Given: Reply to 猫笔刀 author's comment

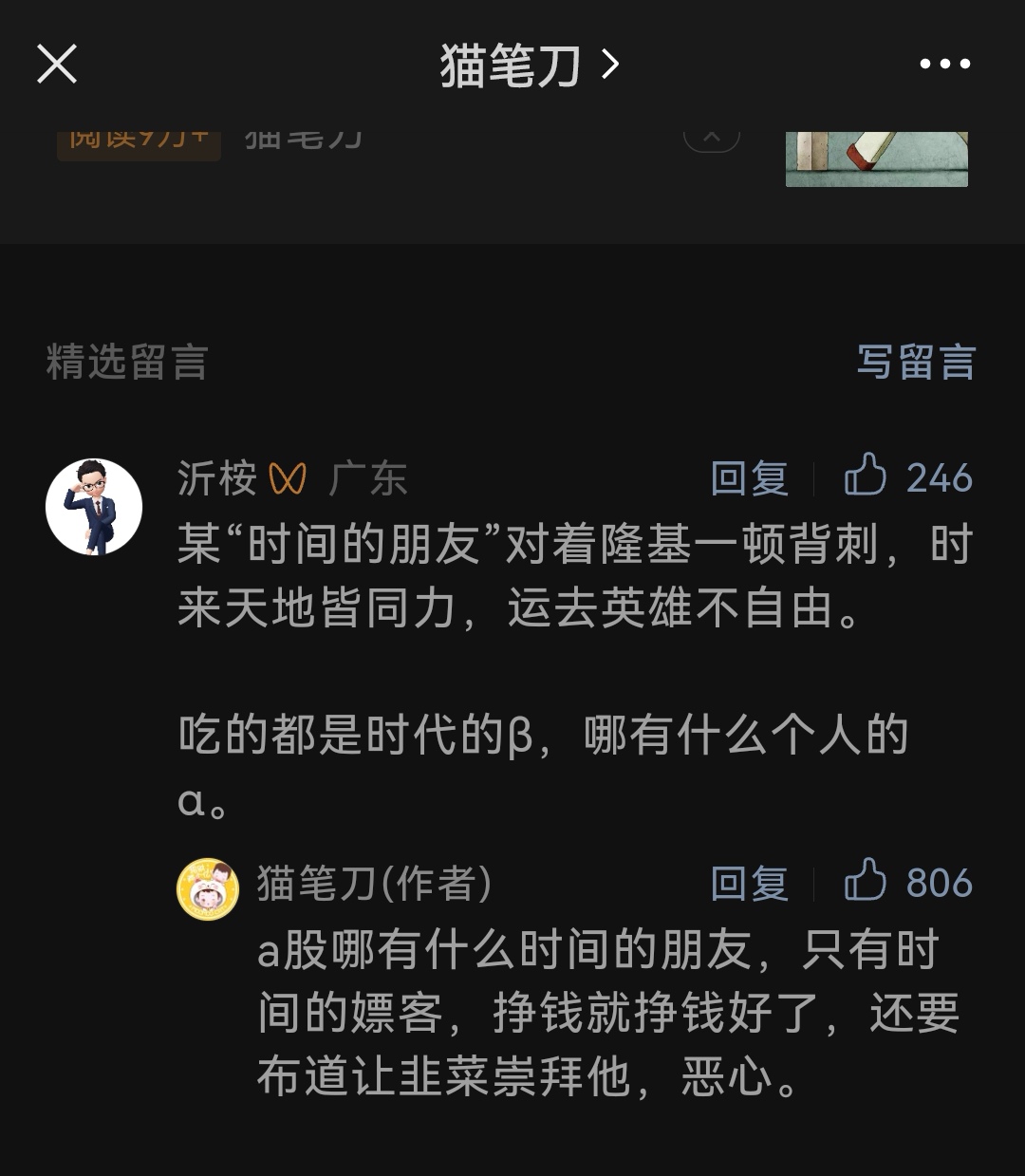Looking at the screenshot, I should [749, 883].
